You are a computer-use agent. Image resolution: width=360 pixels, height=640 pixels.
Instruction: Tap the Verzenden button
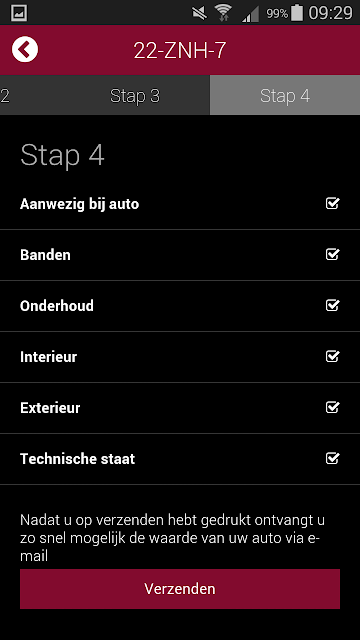[180, 589]
